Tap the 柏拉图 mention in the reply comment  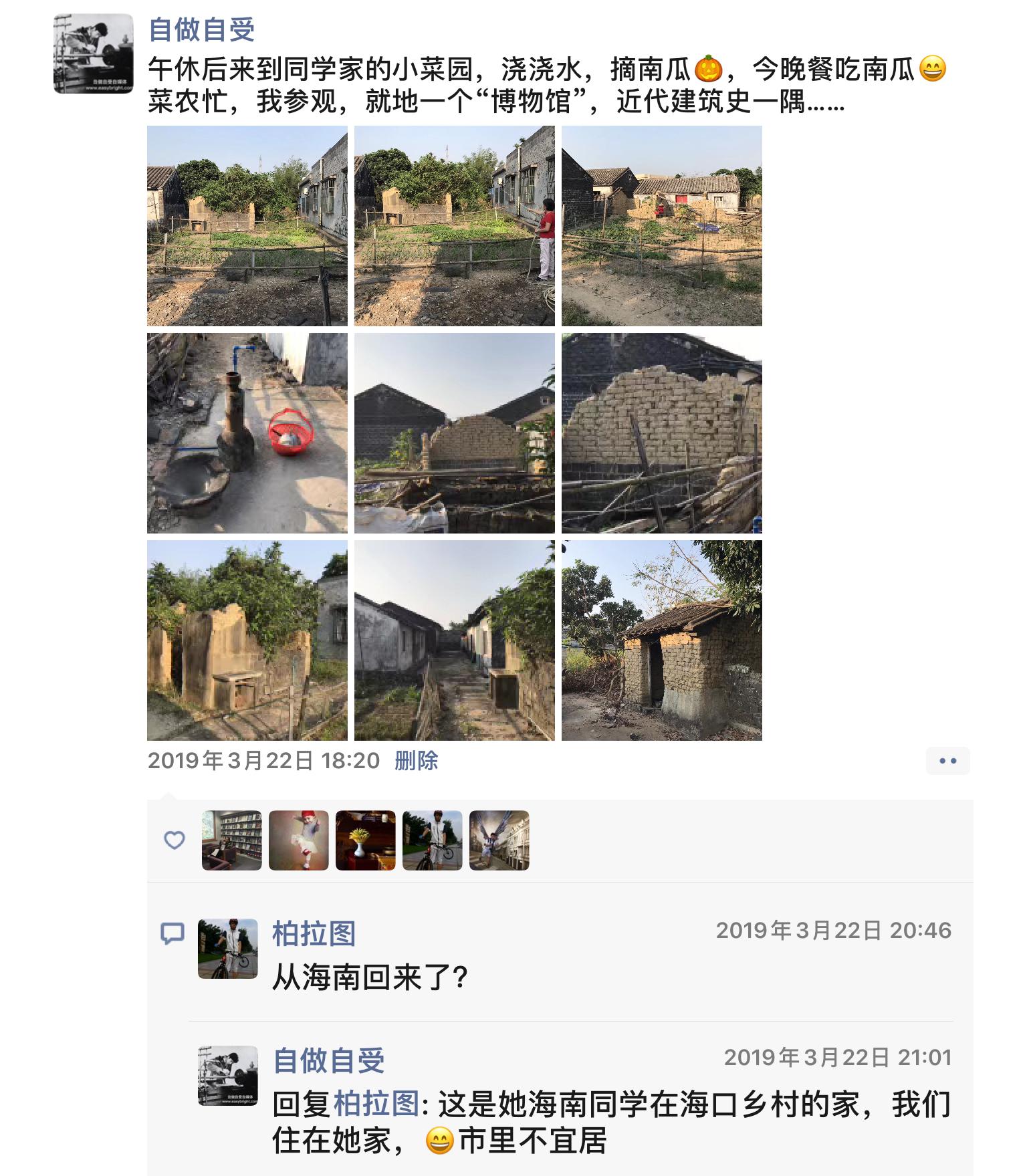coord(376,1104)
